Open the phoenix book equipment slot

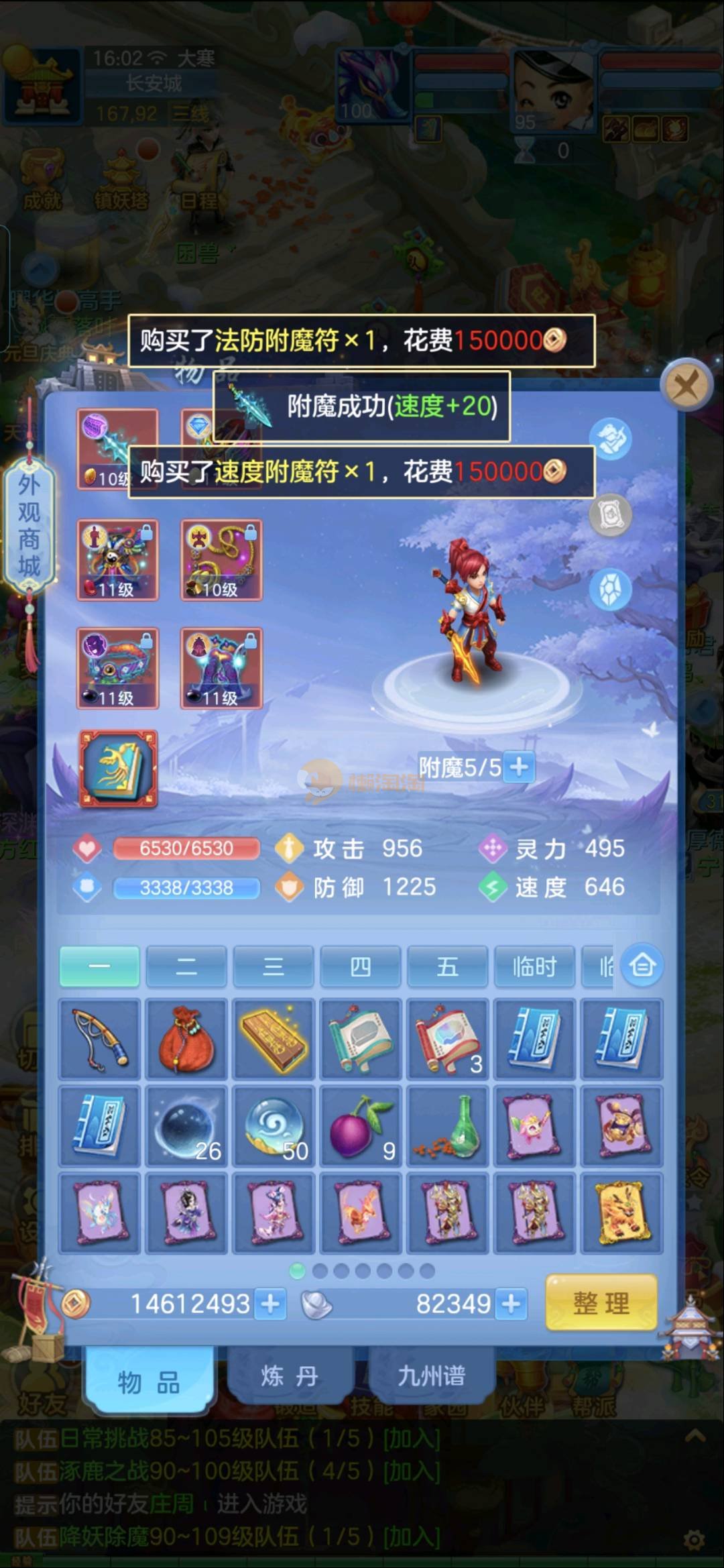point(119,768)
